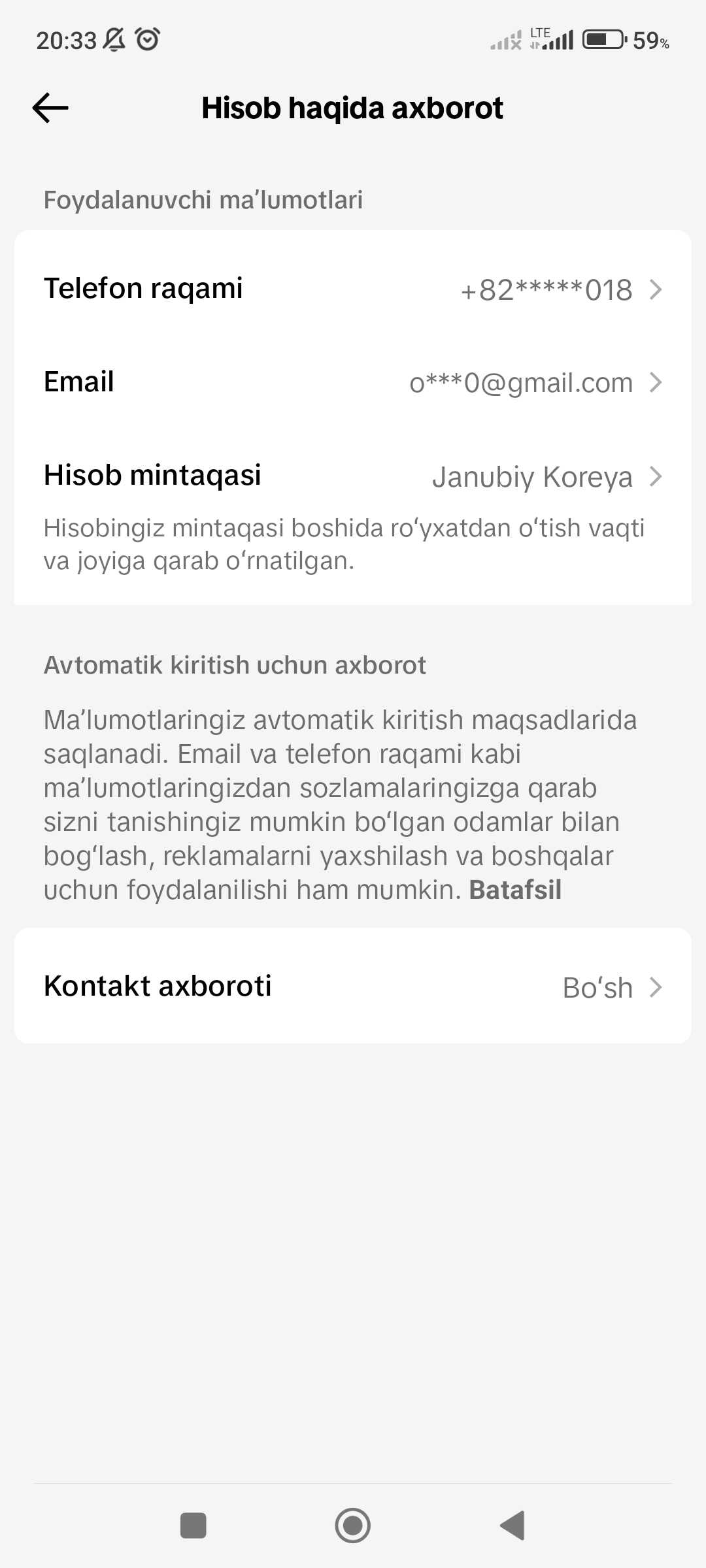Tap the system home button
Image resolution: width=706 pixels, height=1568 pixels.
point(353,1526)
